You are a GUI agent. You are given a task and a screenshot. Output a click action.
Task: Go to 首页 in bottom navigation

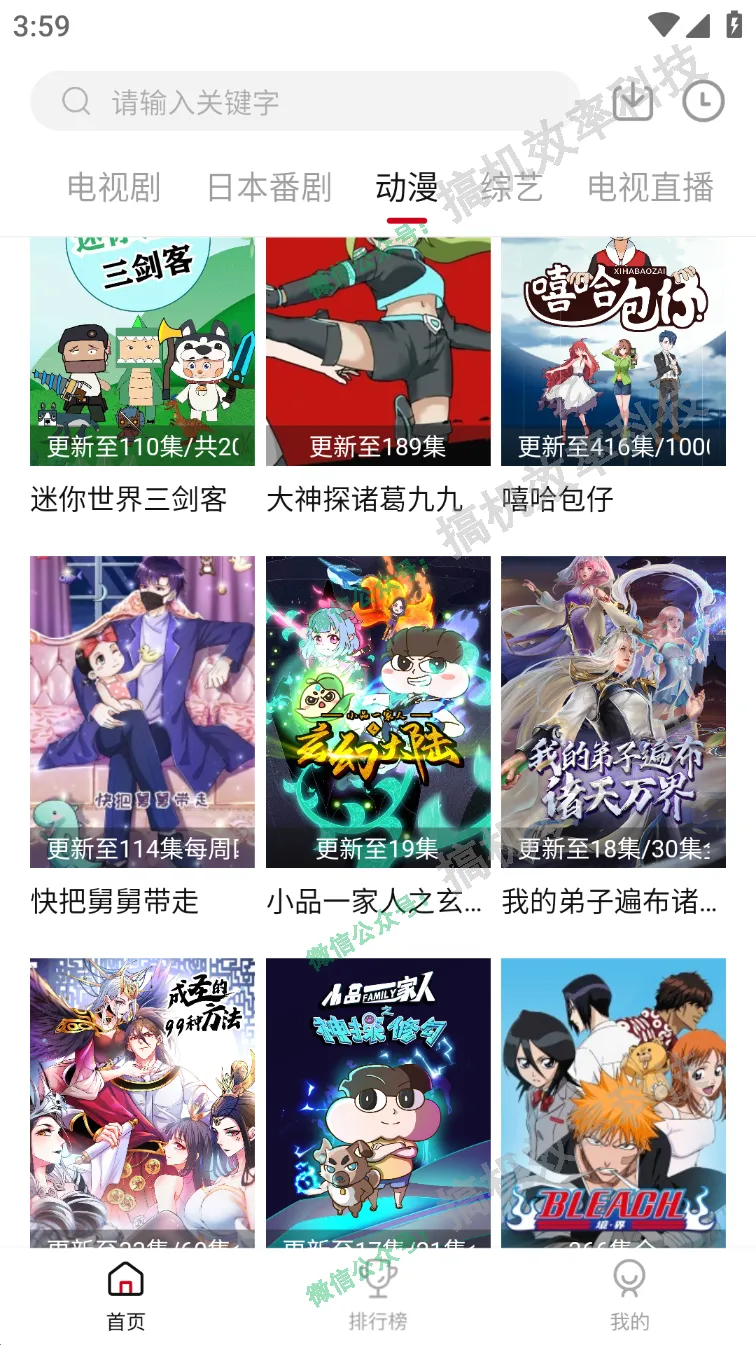point(126,1296)
